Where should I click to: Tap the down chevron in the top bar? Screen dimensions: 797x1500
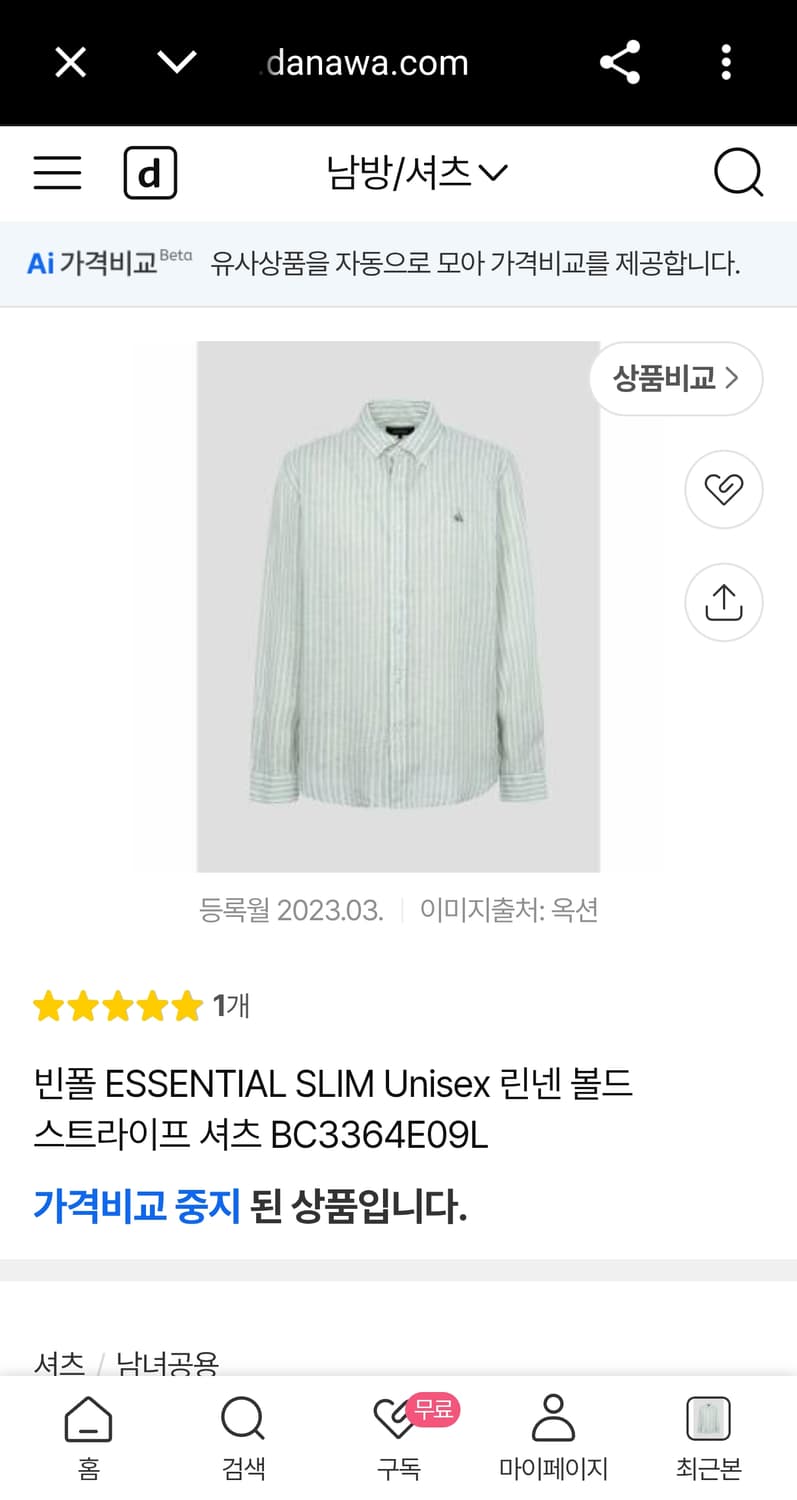coord(176,62)
